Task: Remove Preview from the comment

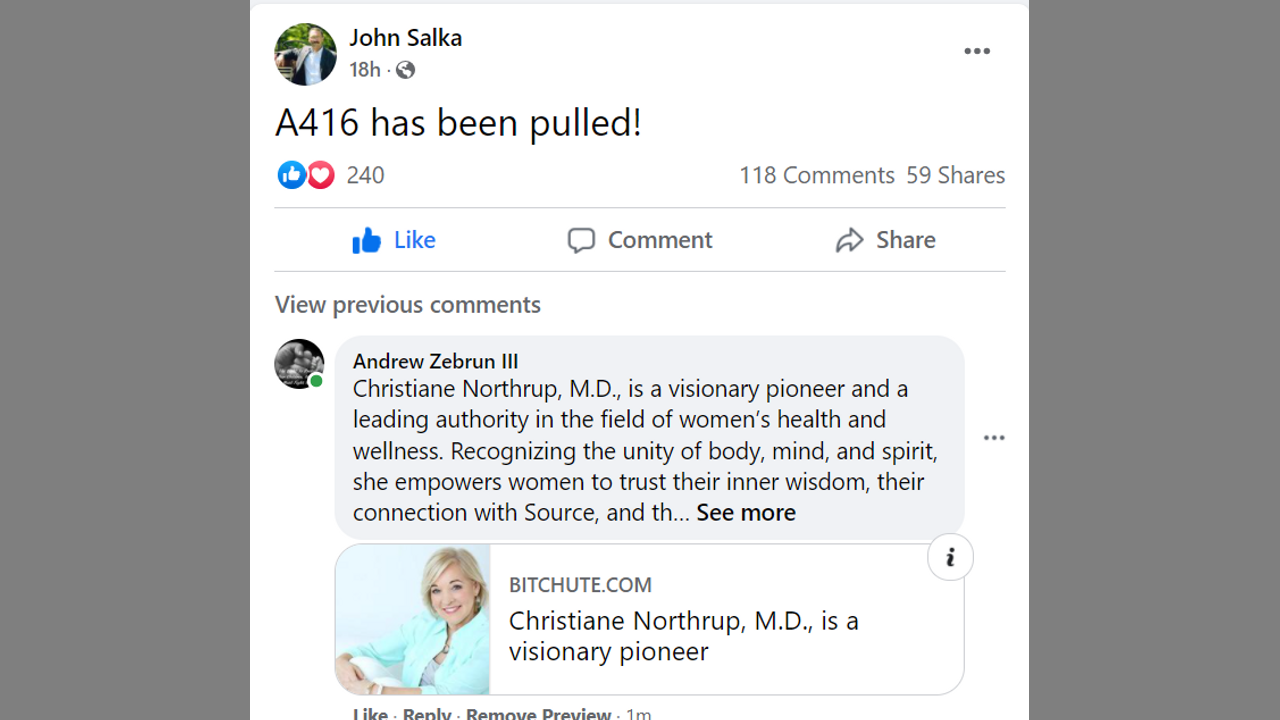Action: [x=538, y=713]
